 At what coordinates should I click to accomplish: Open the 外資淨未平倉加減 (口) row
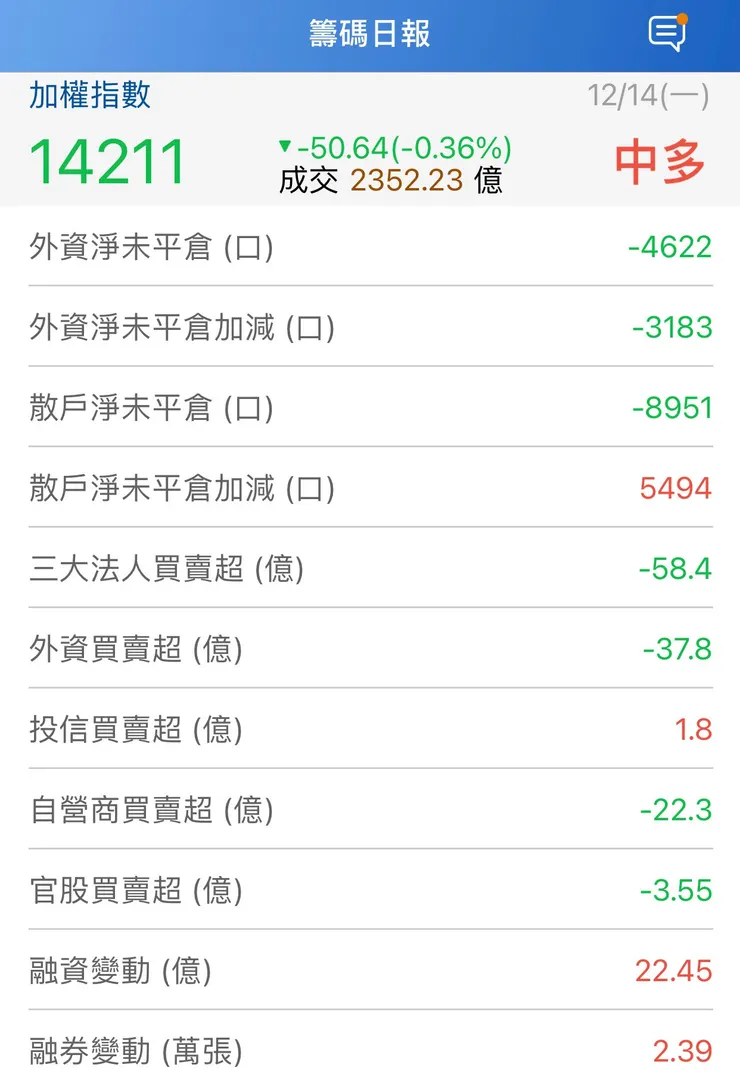coord(370,328)
